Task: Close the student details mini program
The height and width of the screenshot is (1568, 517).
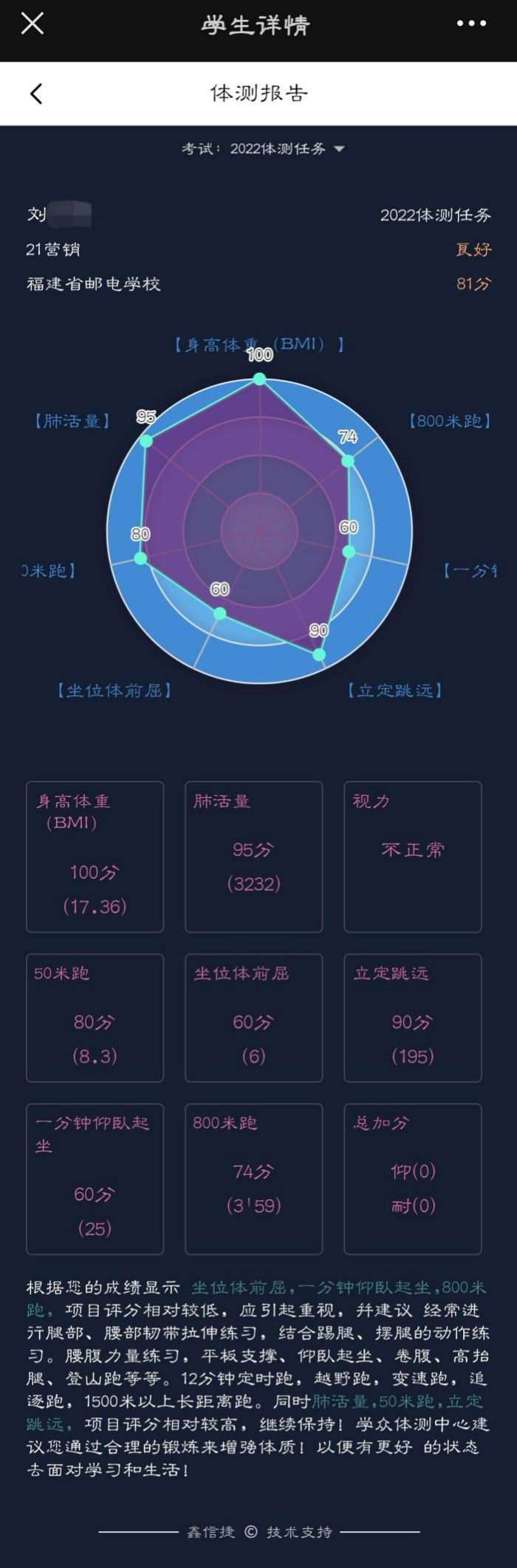Action: [x=32, y=24]
